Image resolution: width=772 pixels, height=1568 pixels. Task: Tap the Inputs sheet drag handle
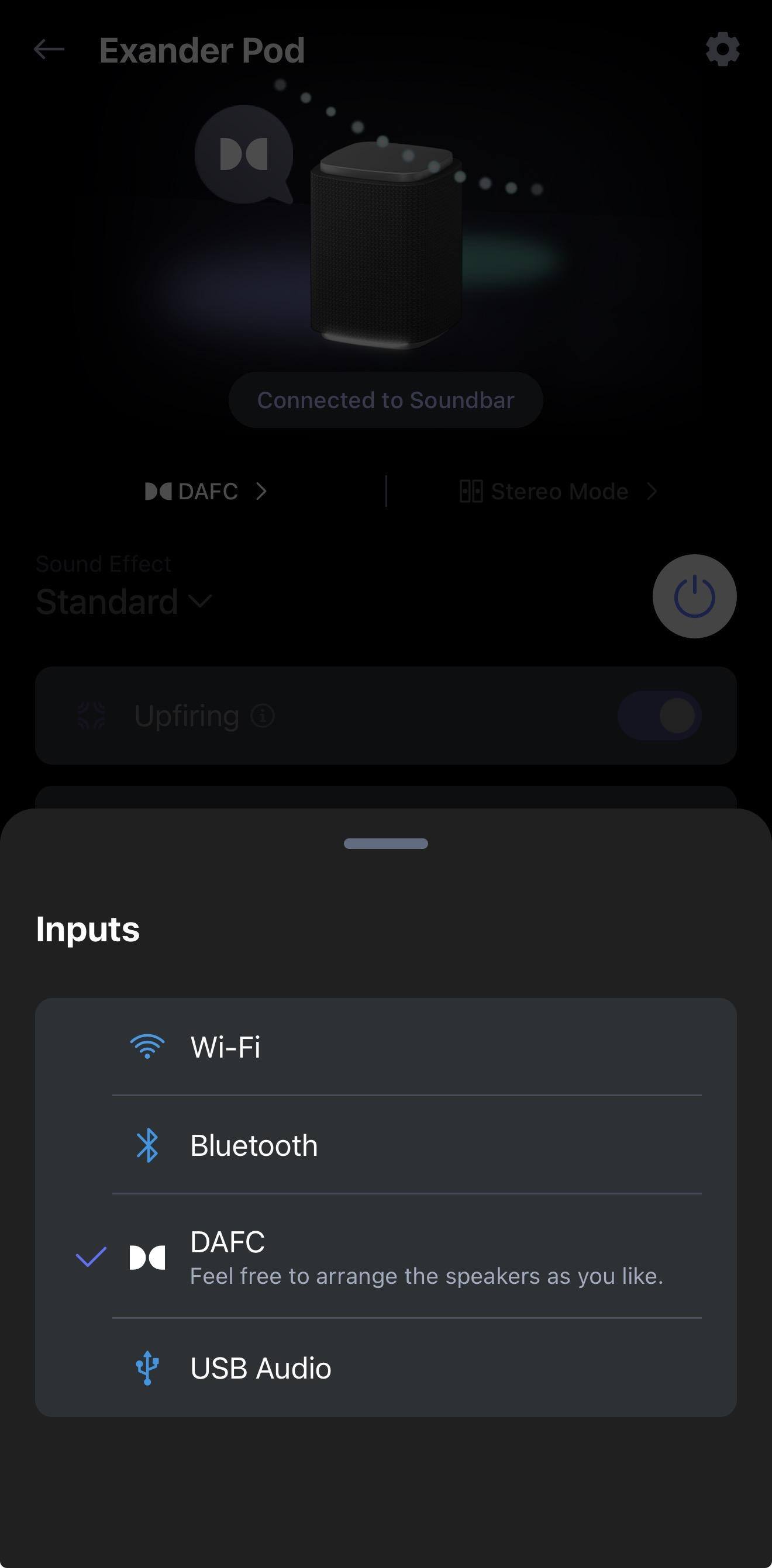click(x=386, y=844)
